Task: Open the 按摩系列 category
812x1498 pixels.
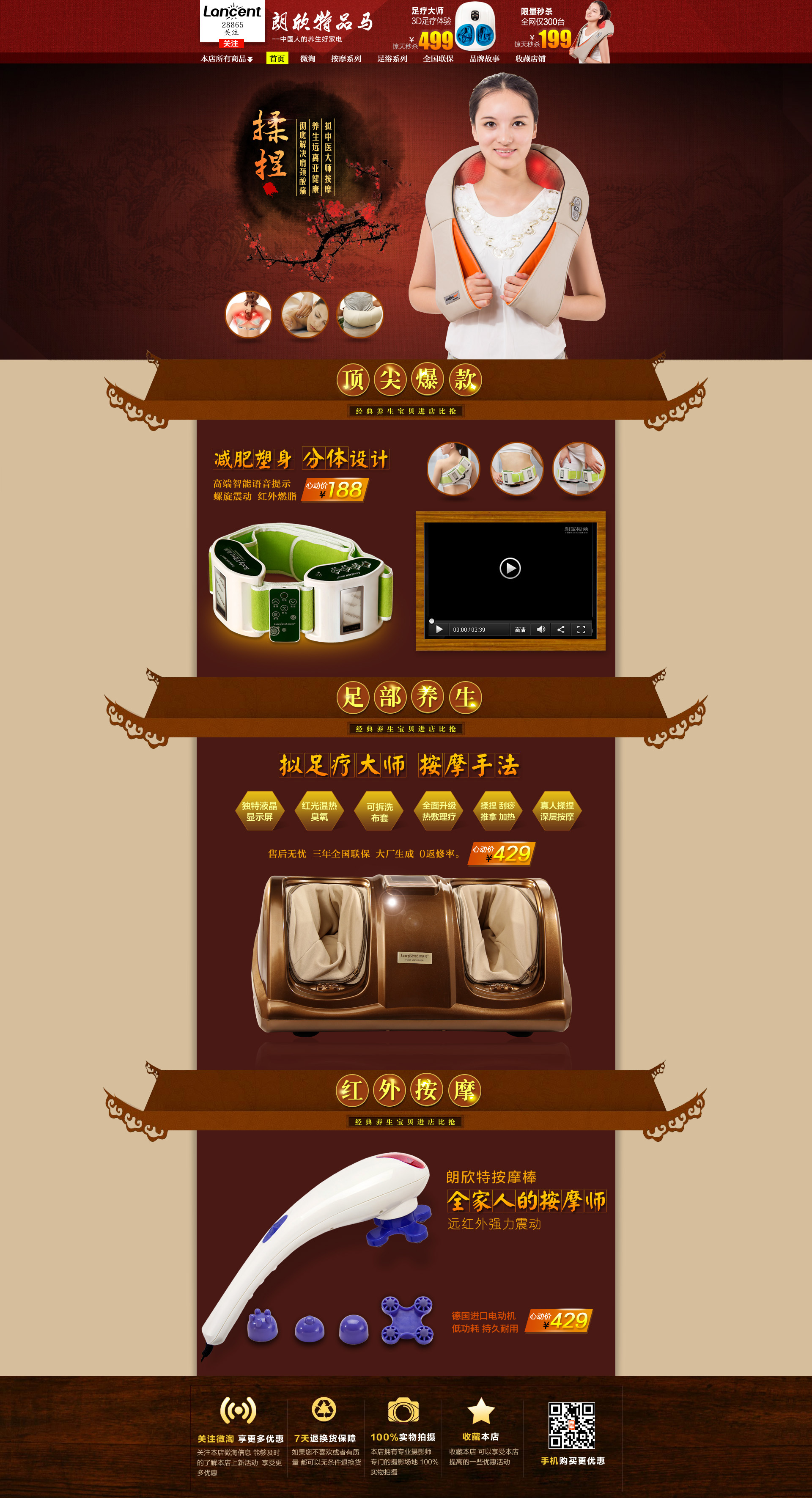Action: (346, 59)
